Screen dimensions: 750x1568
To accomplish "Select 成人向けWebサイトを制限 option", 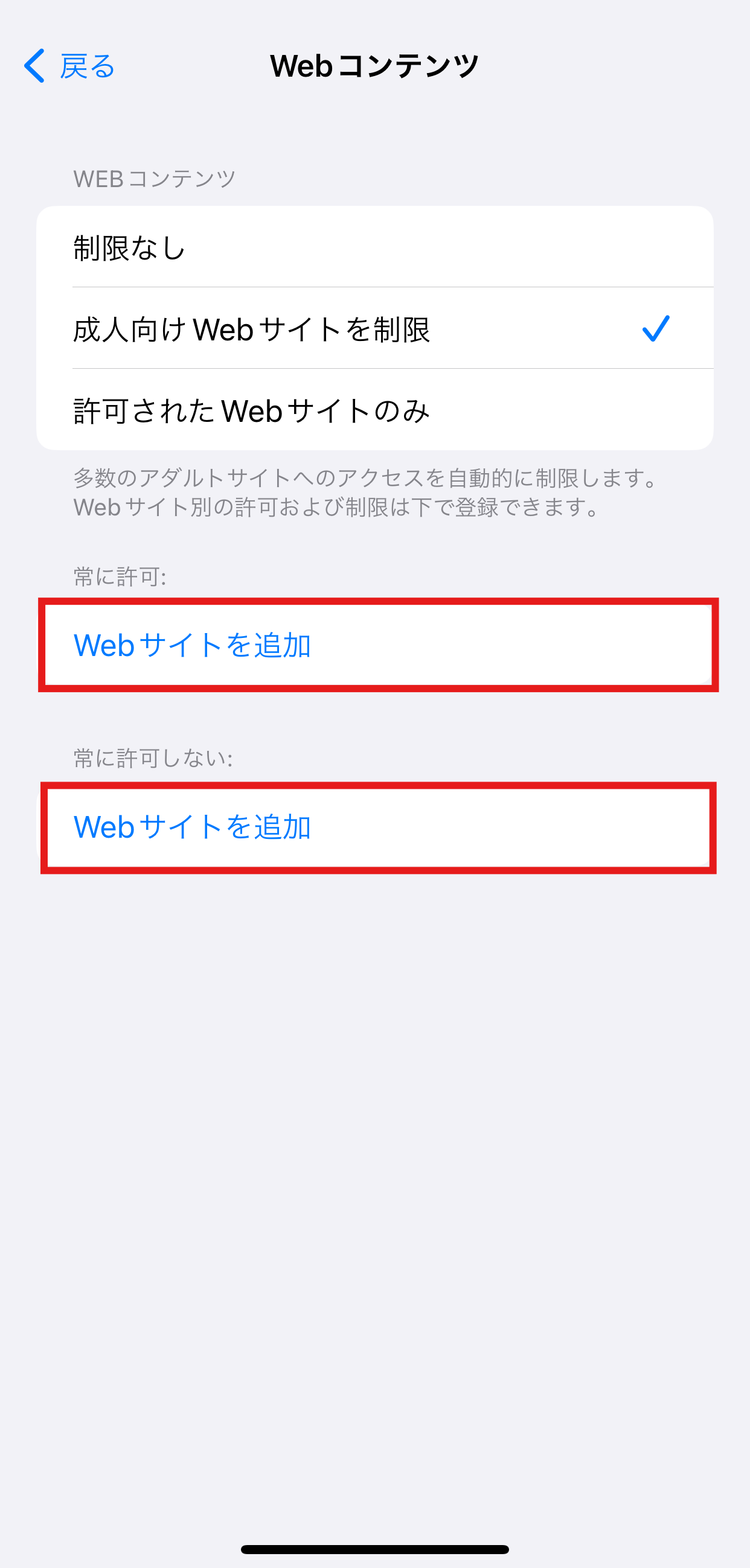I will [x=374, y=329].
